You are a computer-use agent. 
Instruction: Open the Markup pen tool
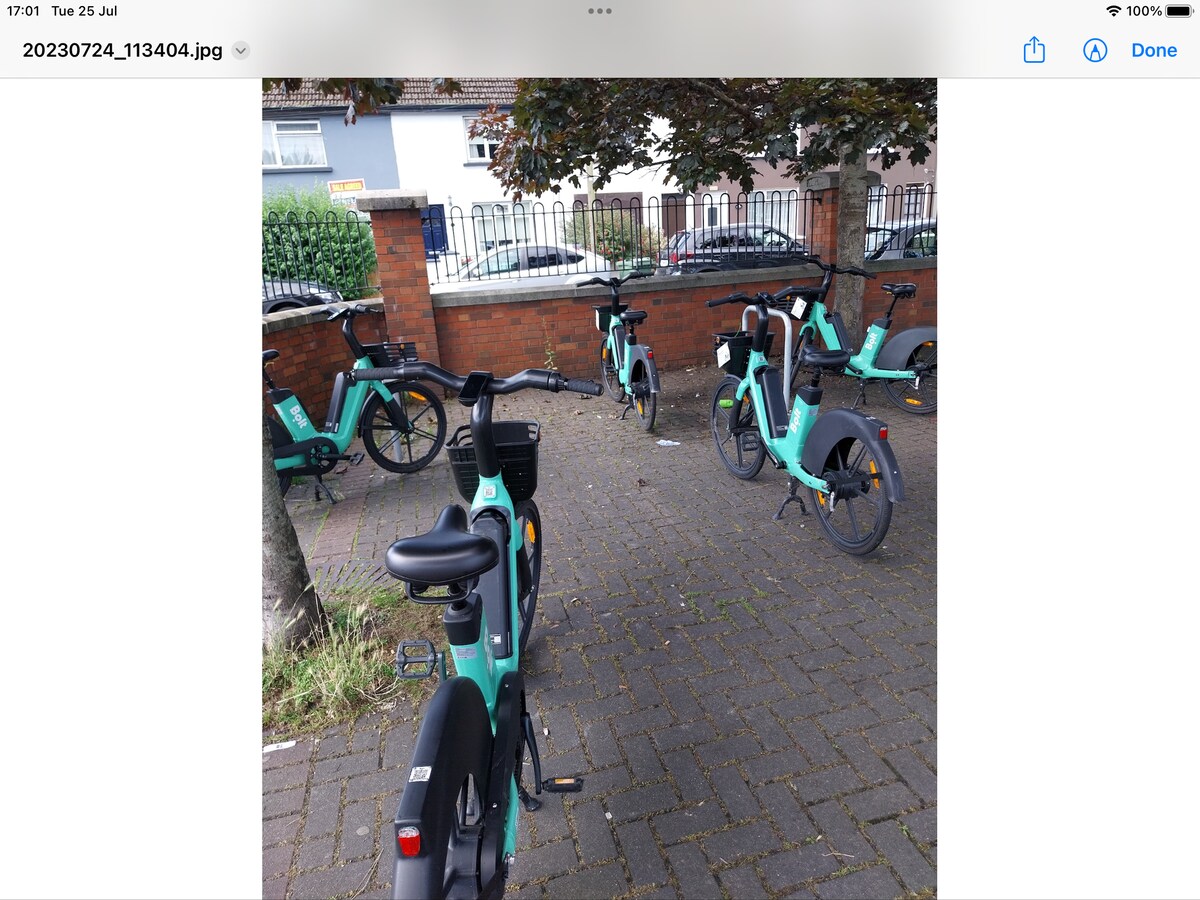[x=1095, y=50]
